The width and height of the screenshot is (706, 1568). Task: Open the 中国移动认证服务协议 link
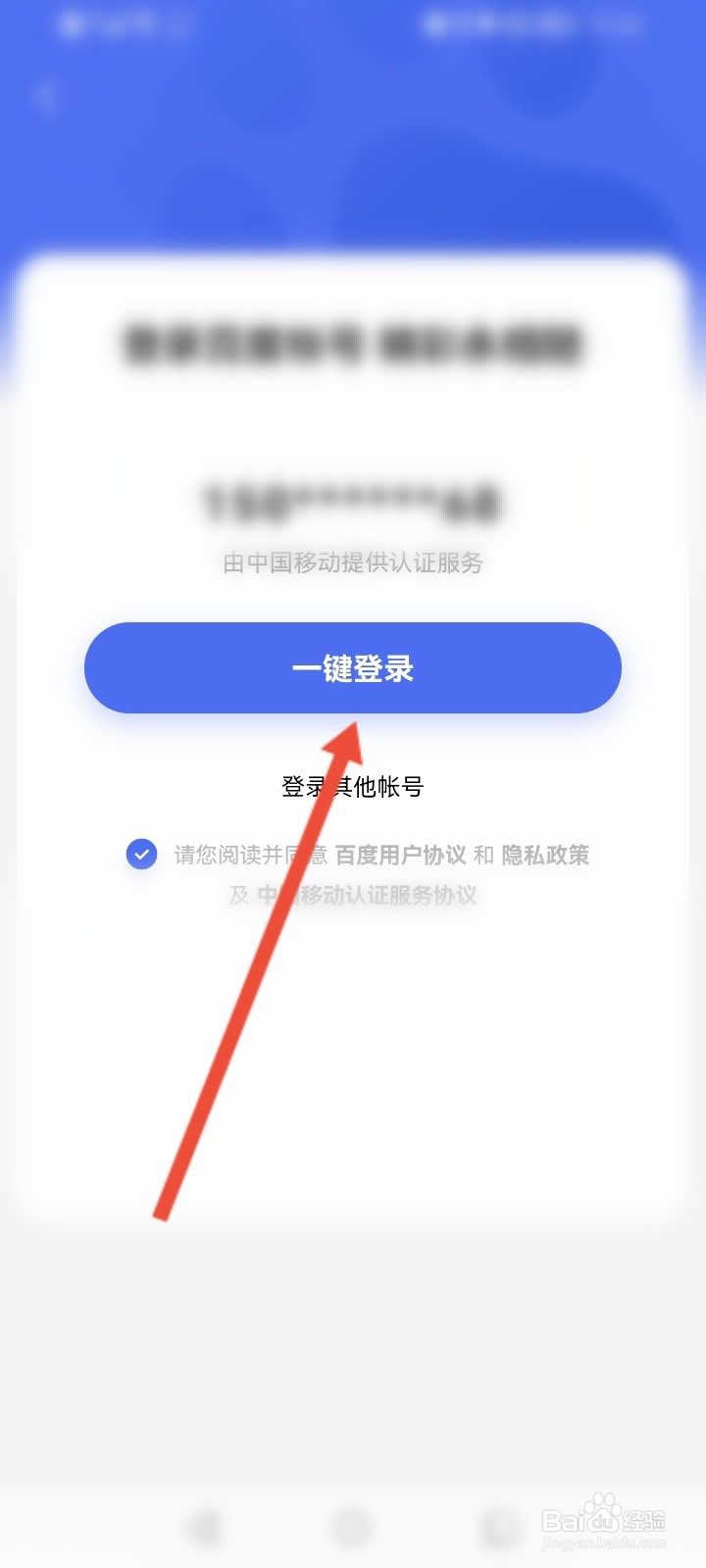[371, 894]
